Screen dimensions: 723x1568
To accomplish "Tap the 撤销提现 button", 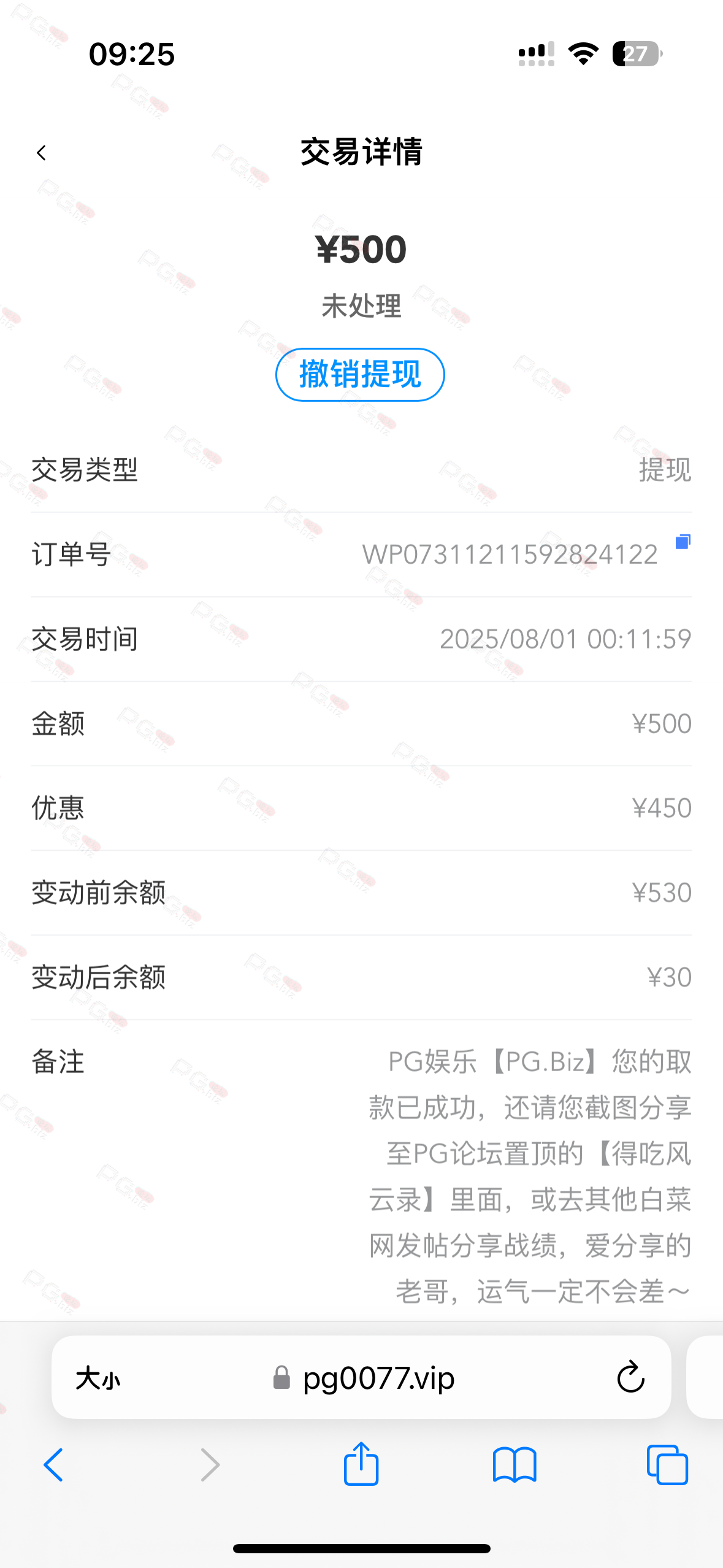I will pos(360,374).
